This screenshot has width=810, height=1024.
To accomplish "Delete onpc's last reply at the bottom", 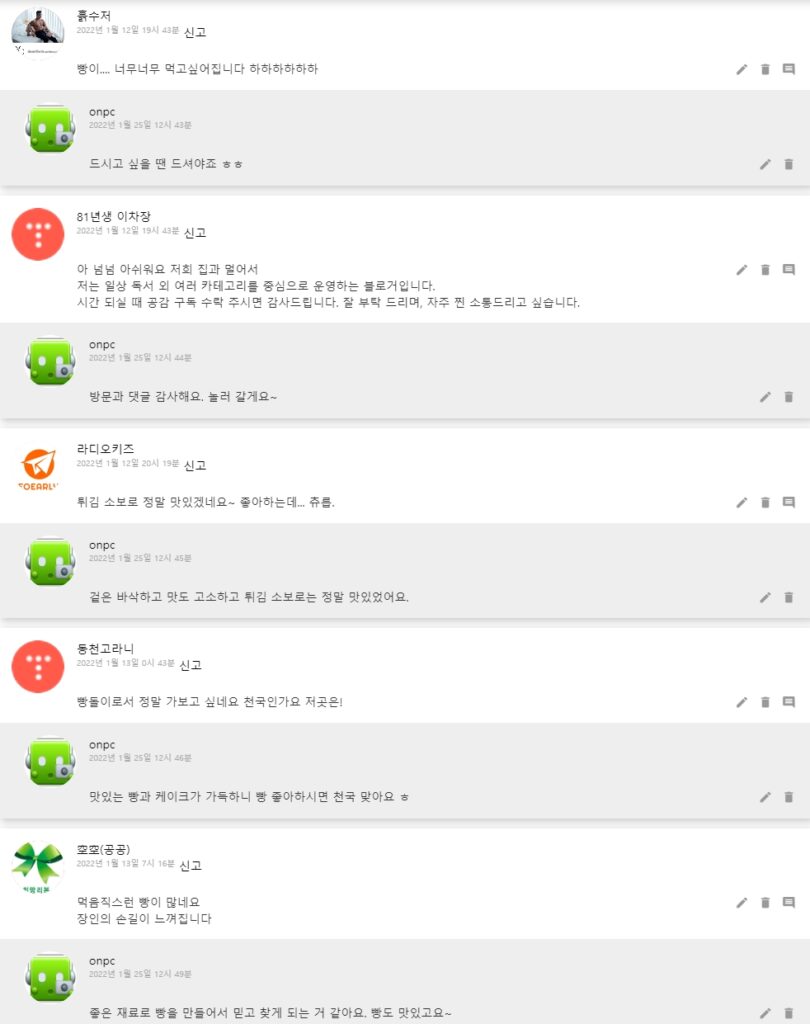I will (x=788, y=1014).
